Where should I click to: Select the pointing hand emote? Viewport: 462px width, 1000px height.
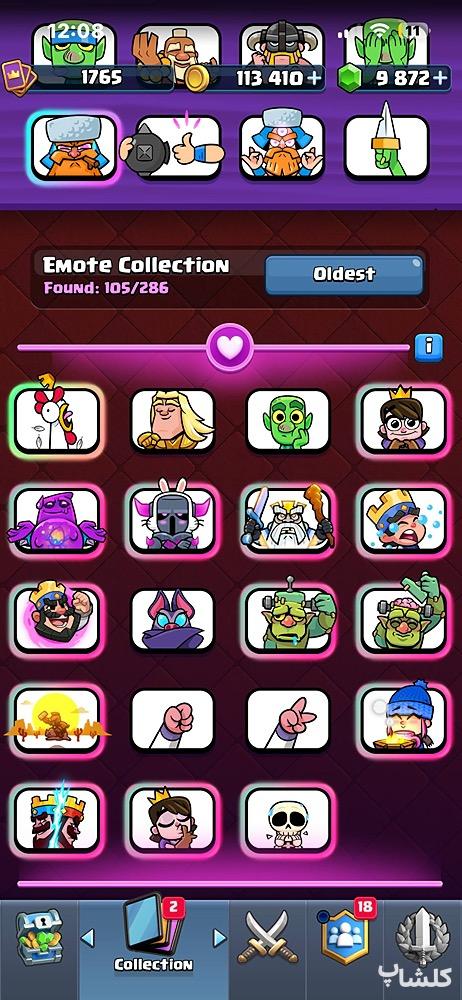(288, 719)
